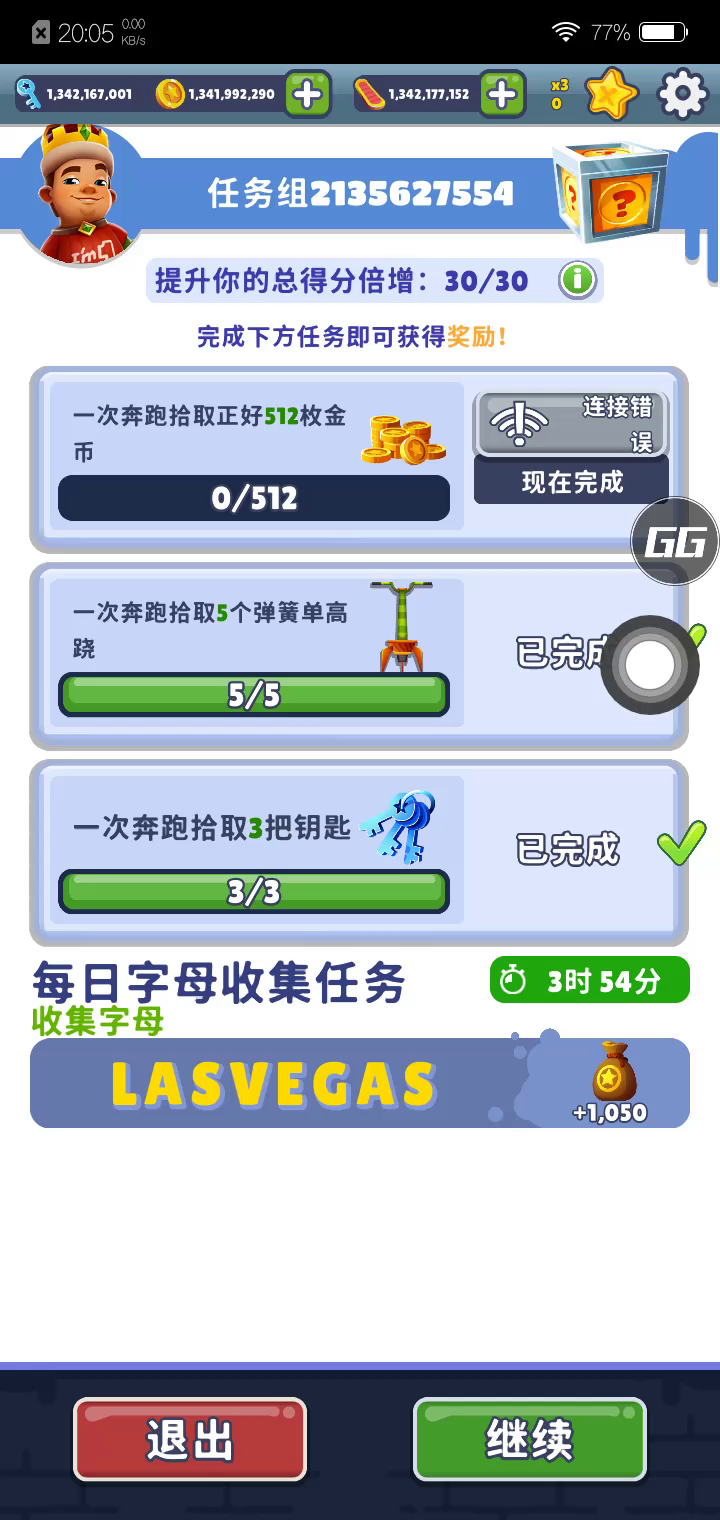Continue with the green 继续 button

[x=530, y=1440]
